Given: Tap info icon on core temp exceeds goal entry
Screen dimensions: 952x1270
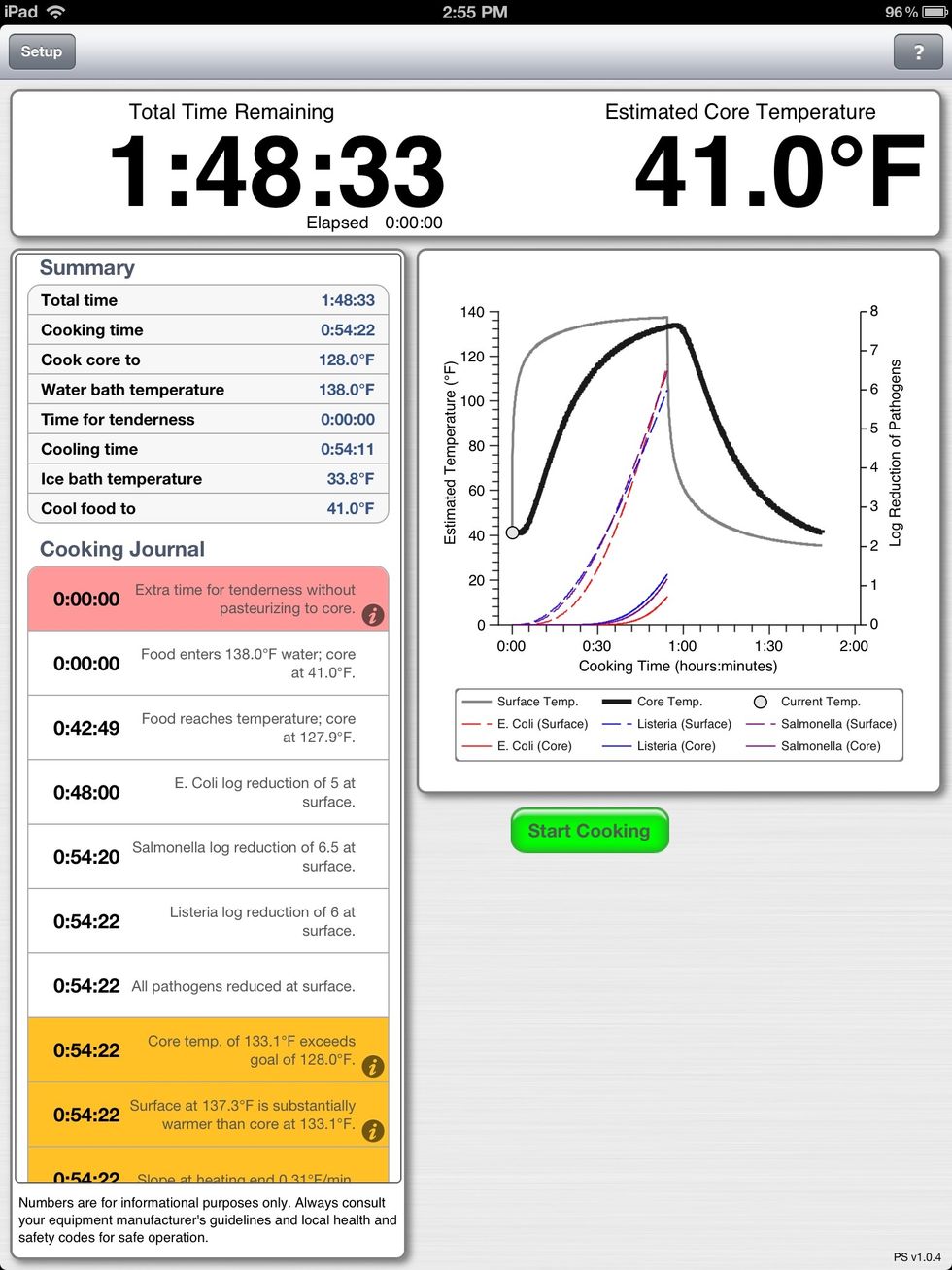Looking at the screenshot, I should (373, 1066).
